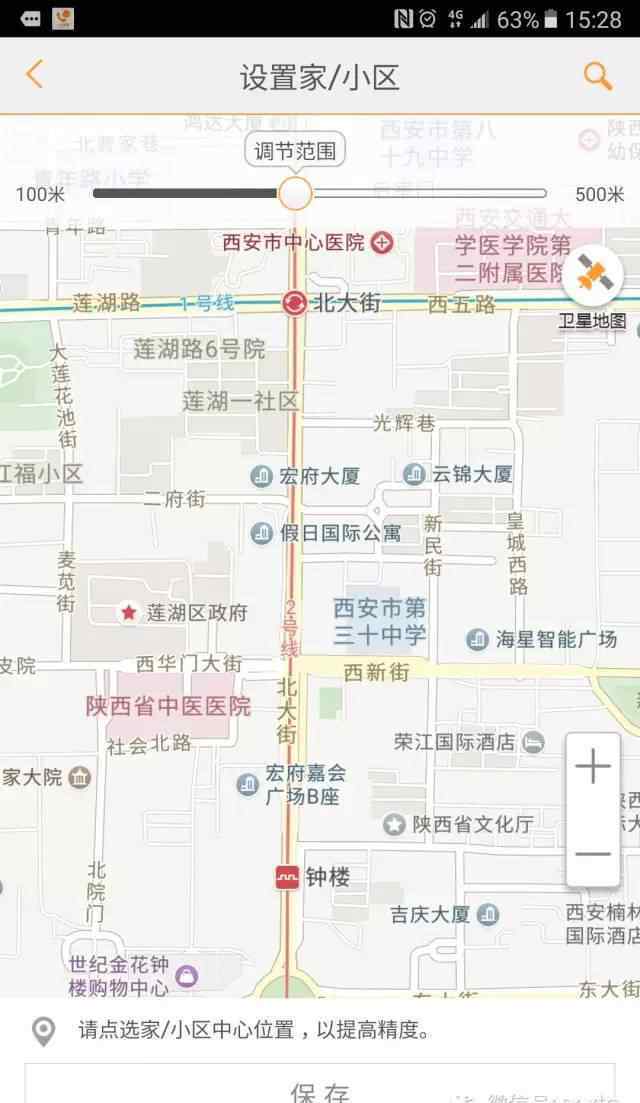Select the 钟楼 metro station marker

pyautogui.click(x=288, y=878)
